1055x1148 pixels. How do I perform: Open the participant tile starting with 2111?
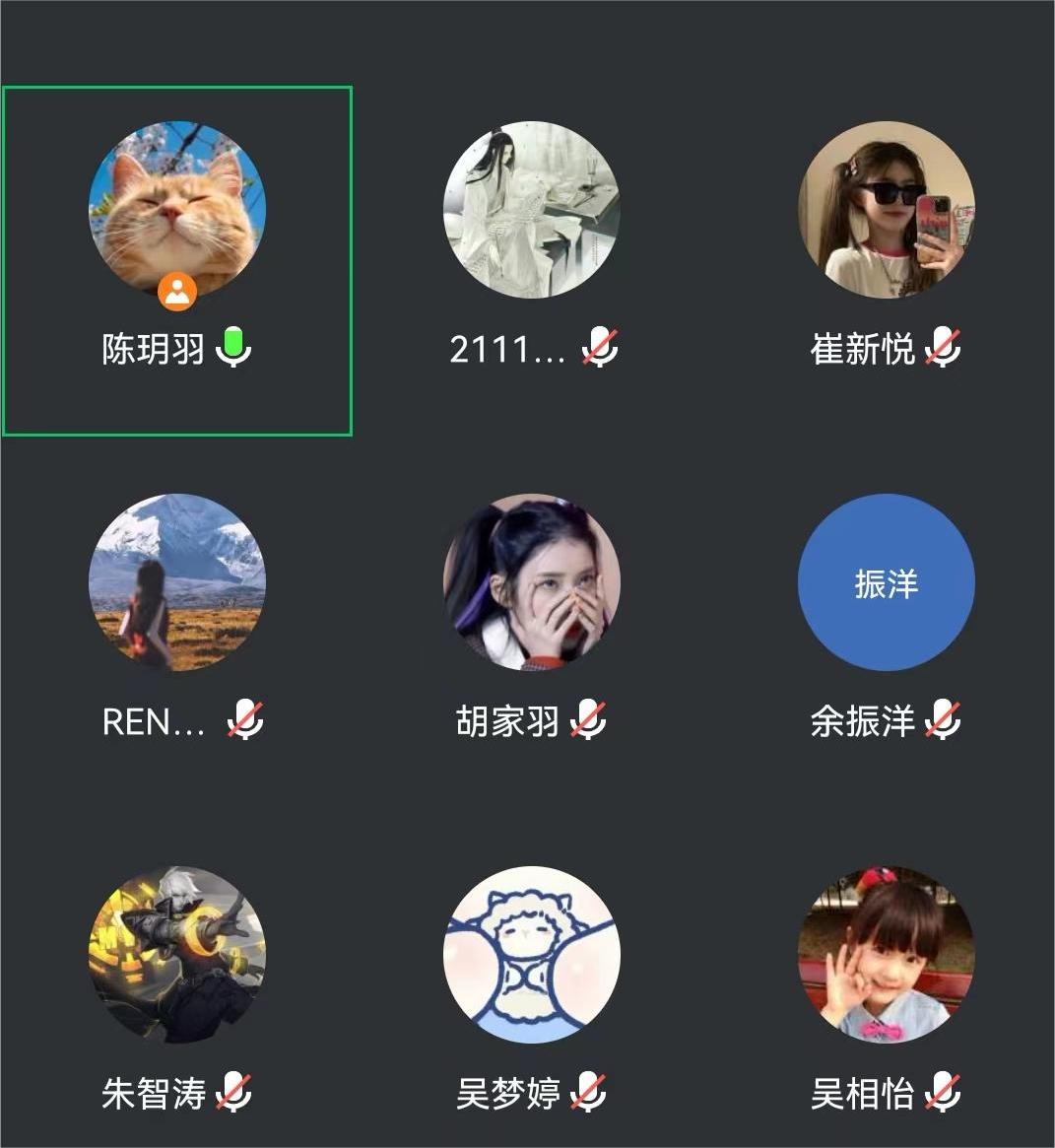click(531, 211)
